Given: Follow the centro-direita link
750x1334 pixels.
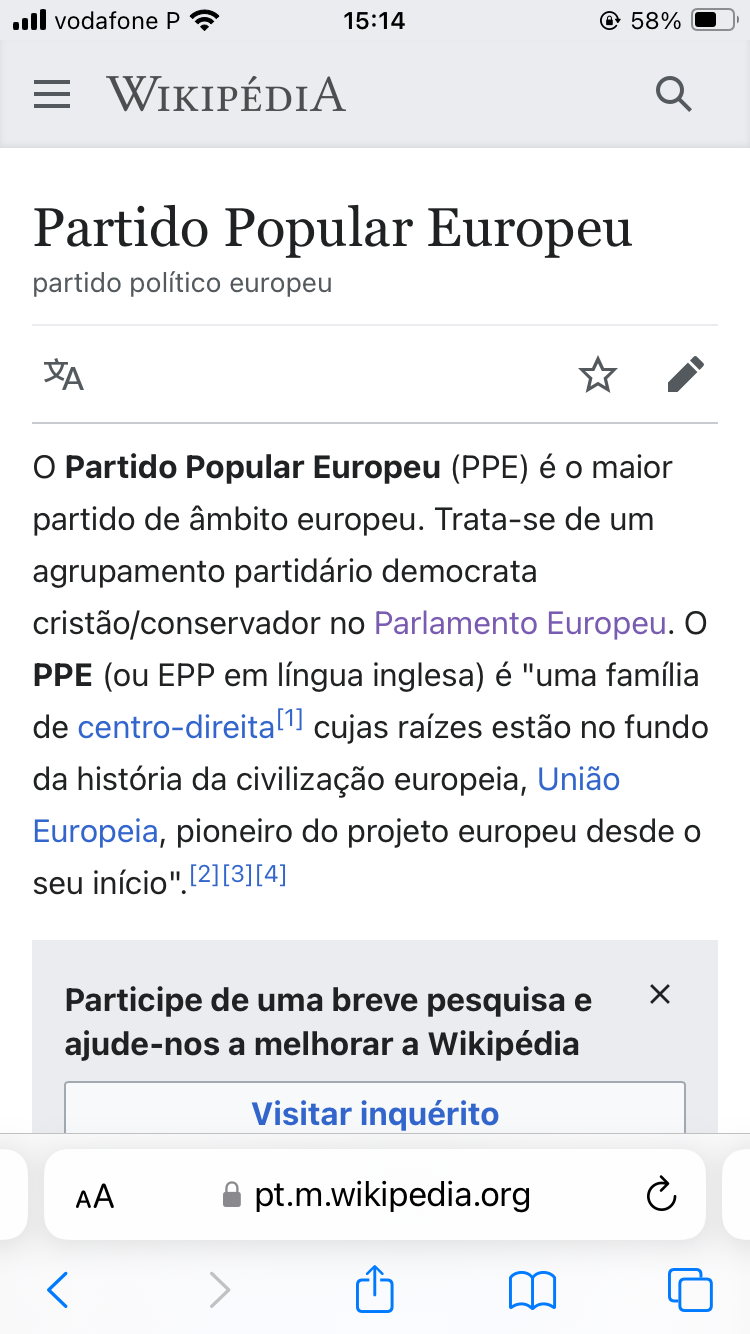Looking at the screenshot, I should coord(176,727).
